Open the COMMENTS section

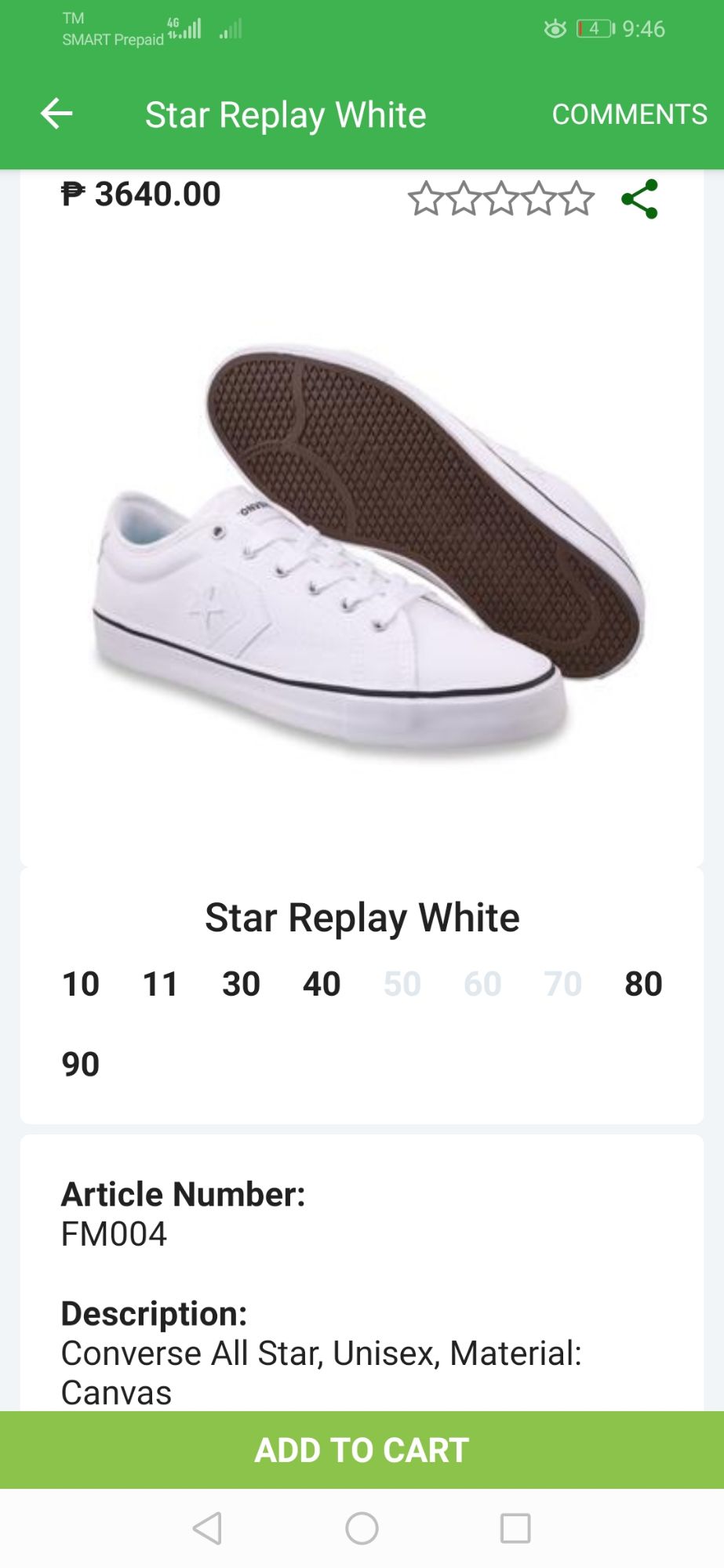point(629,114)
